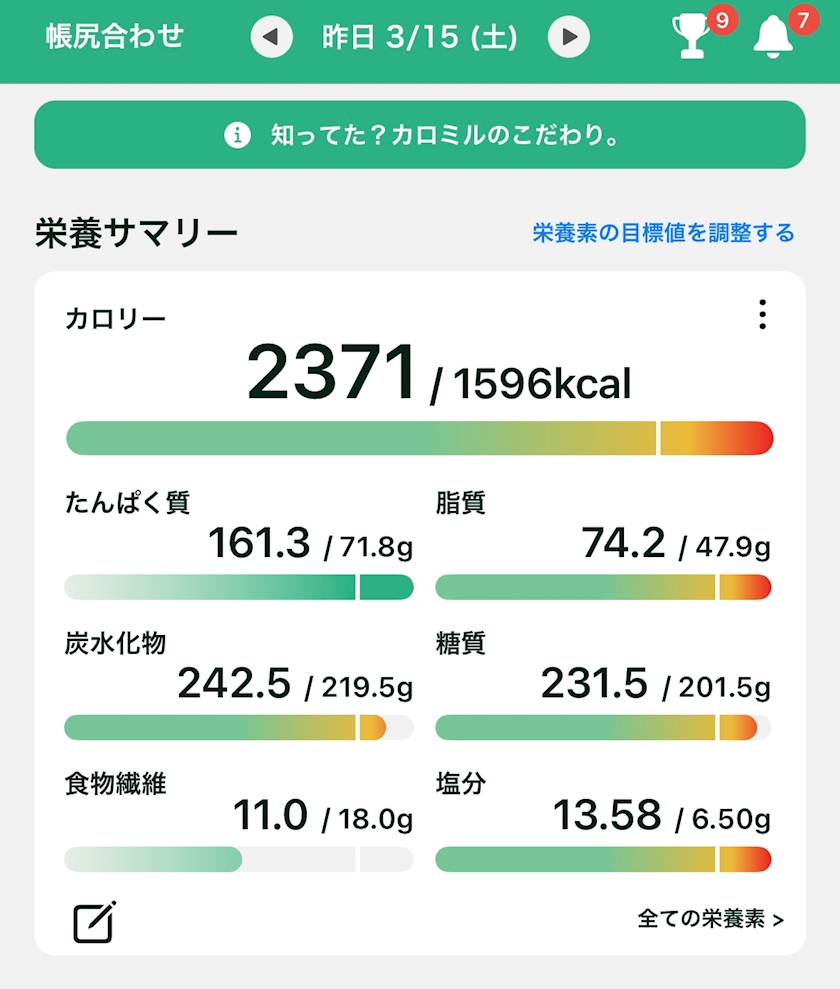Open 栄養素の目標値を調整する link

[x=663, y=233]
